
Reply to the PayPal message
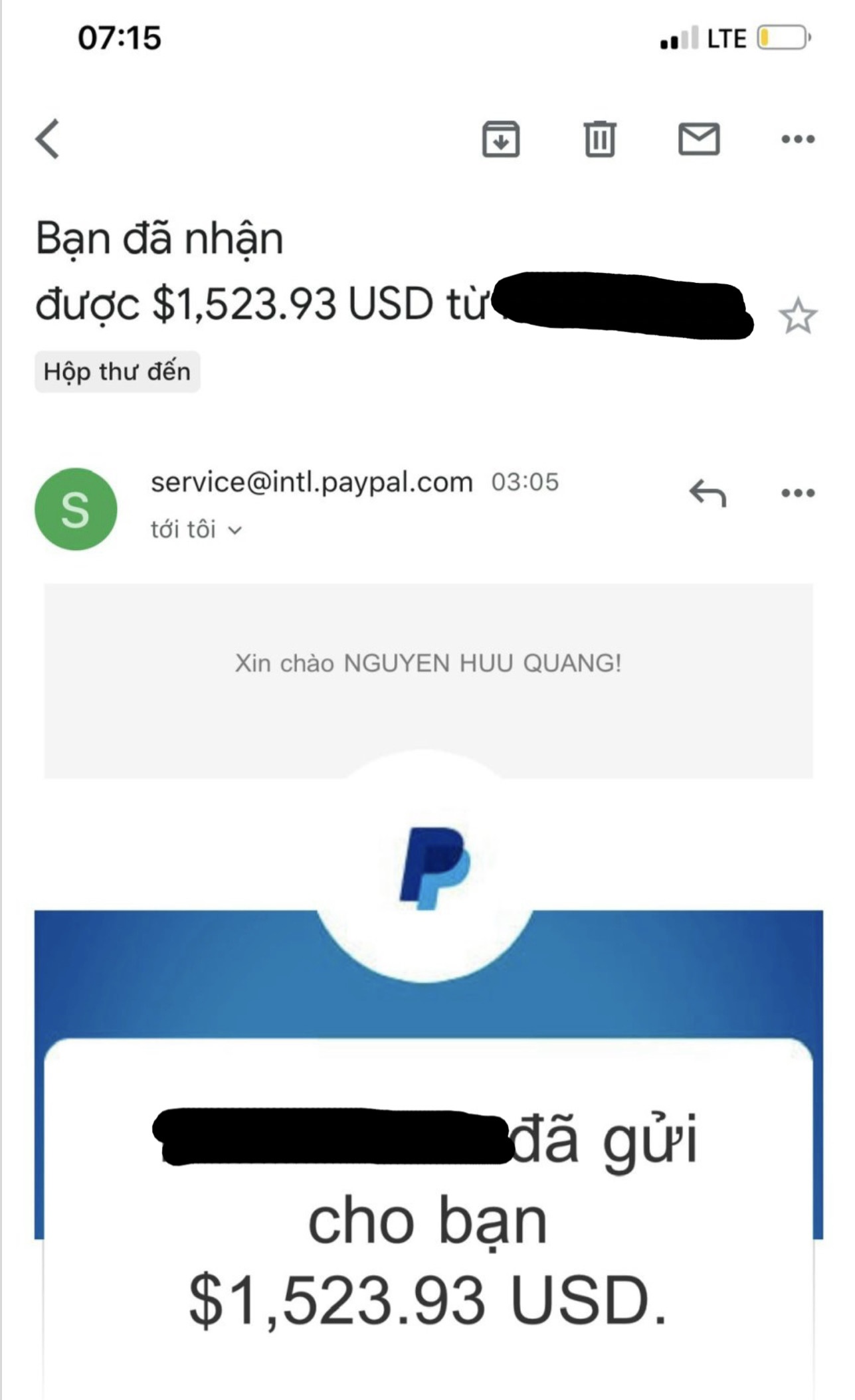(x=708, y=493)
